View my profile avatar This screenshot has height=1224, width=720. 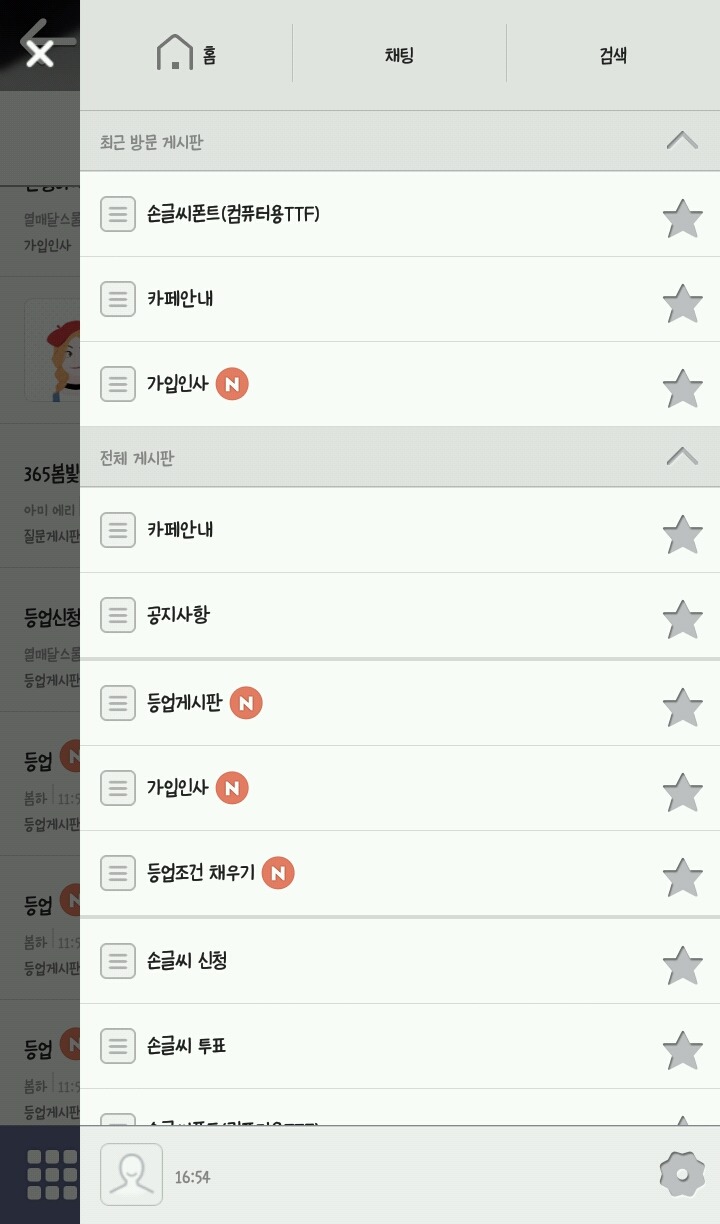pos(131,1174)
